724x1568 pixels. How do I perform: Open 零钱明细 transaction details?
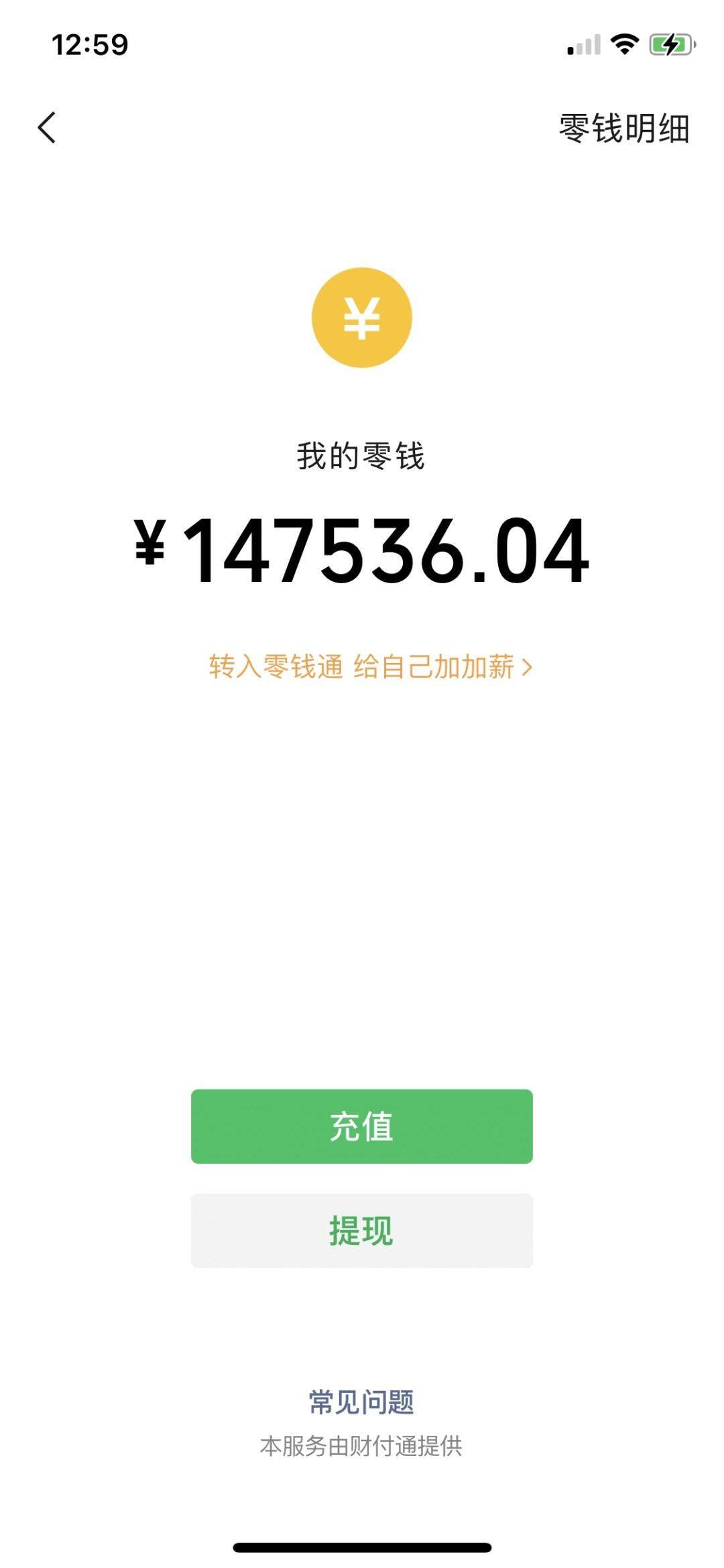(624, 128)
